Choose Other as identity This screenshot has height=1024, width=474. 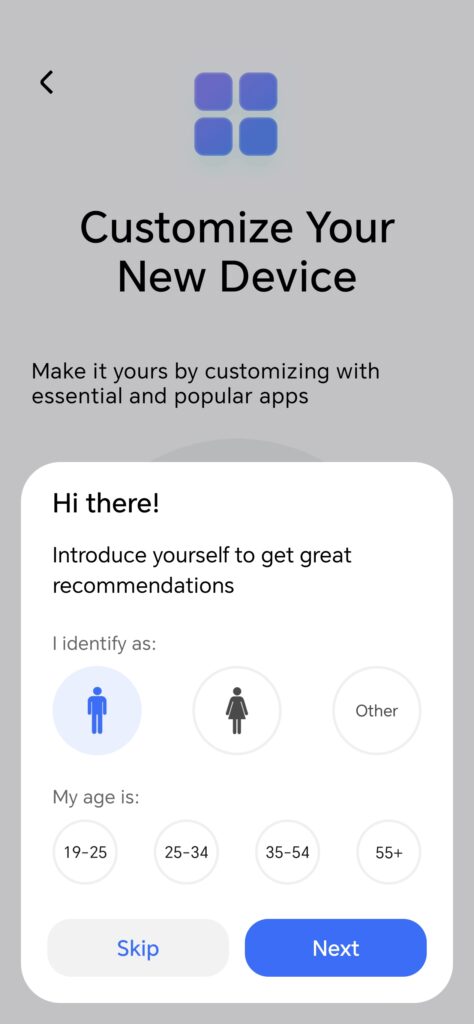[x=377, y=711]
